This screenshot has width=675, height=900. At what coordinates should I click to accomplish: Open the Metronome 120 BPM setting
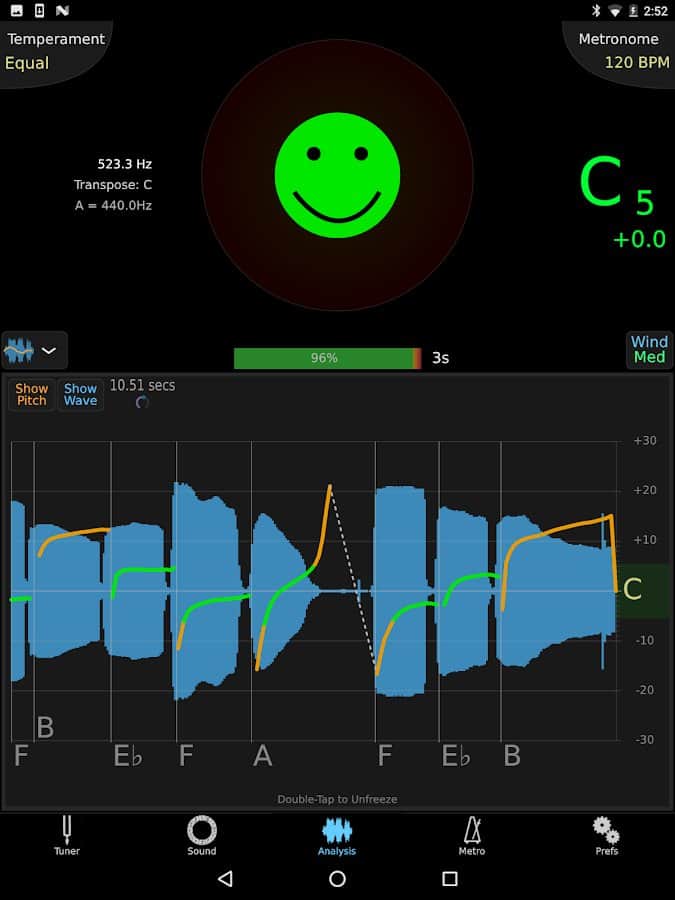619,51
